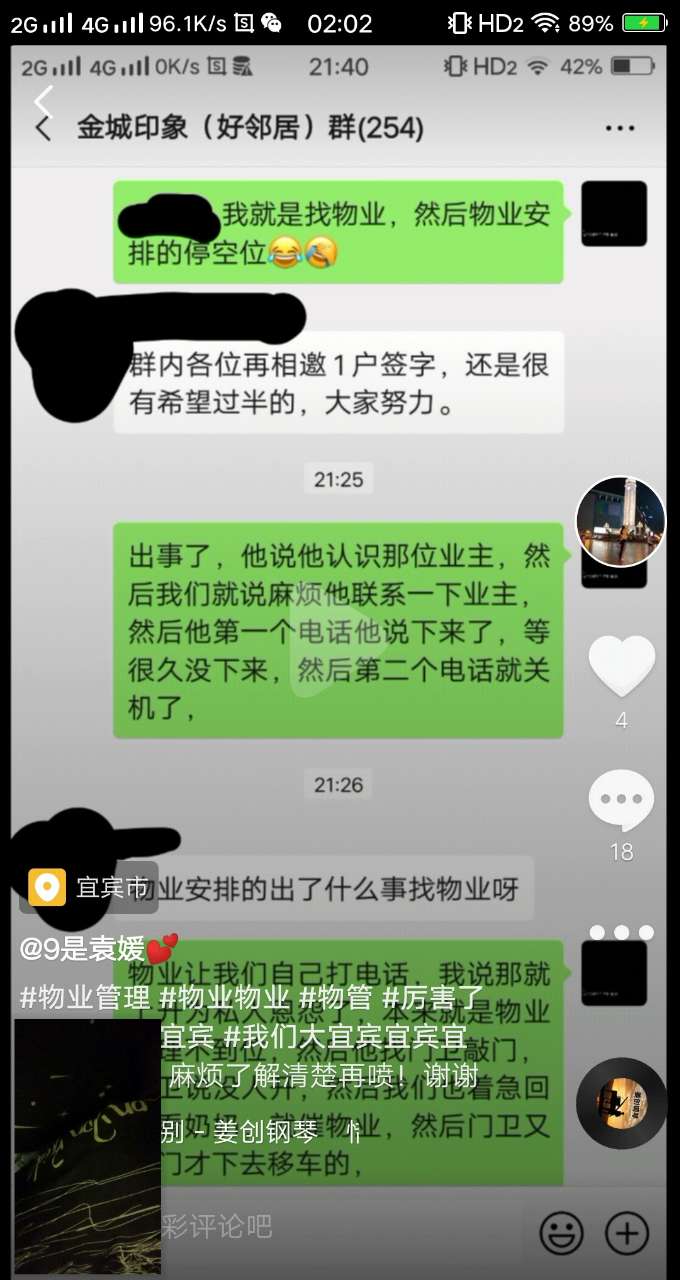Image resolution: width=680 pixels, height=1280 pixels.
Task: Open the #我们大宜宾宜宾宜 hashtag
Action: [345, 1037]
